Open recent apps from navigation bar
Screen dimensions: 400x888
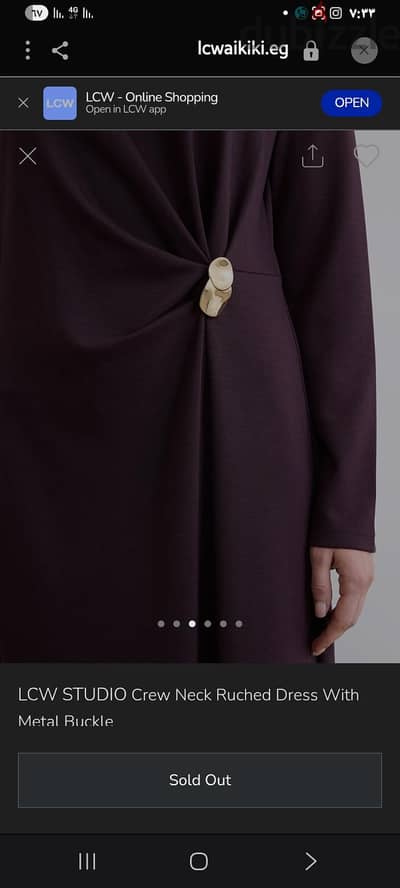87,861
